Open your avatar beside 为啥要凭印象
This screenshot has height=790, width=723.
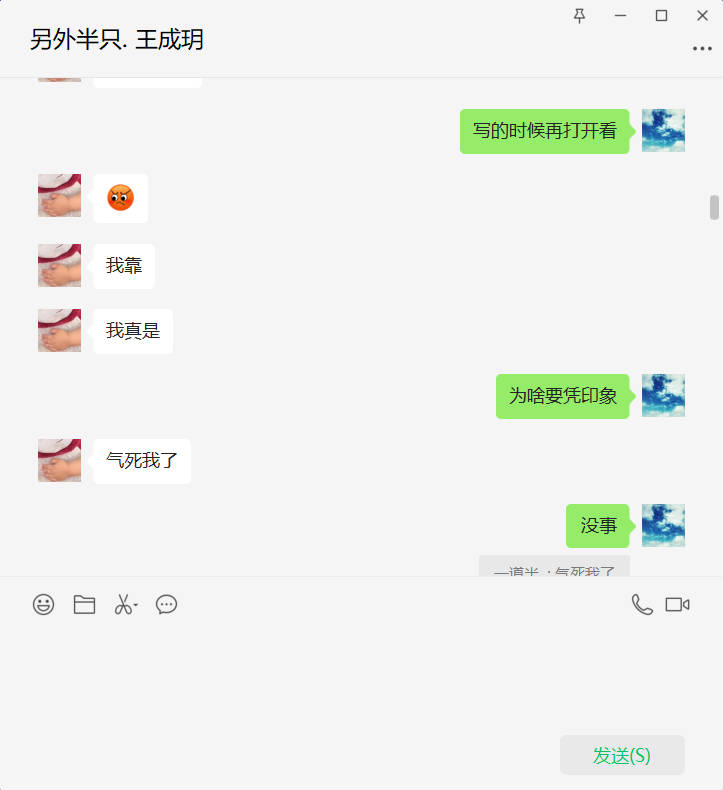click(663, 396)
